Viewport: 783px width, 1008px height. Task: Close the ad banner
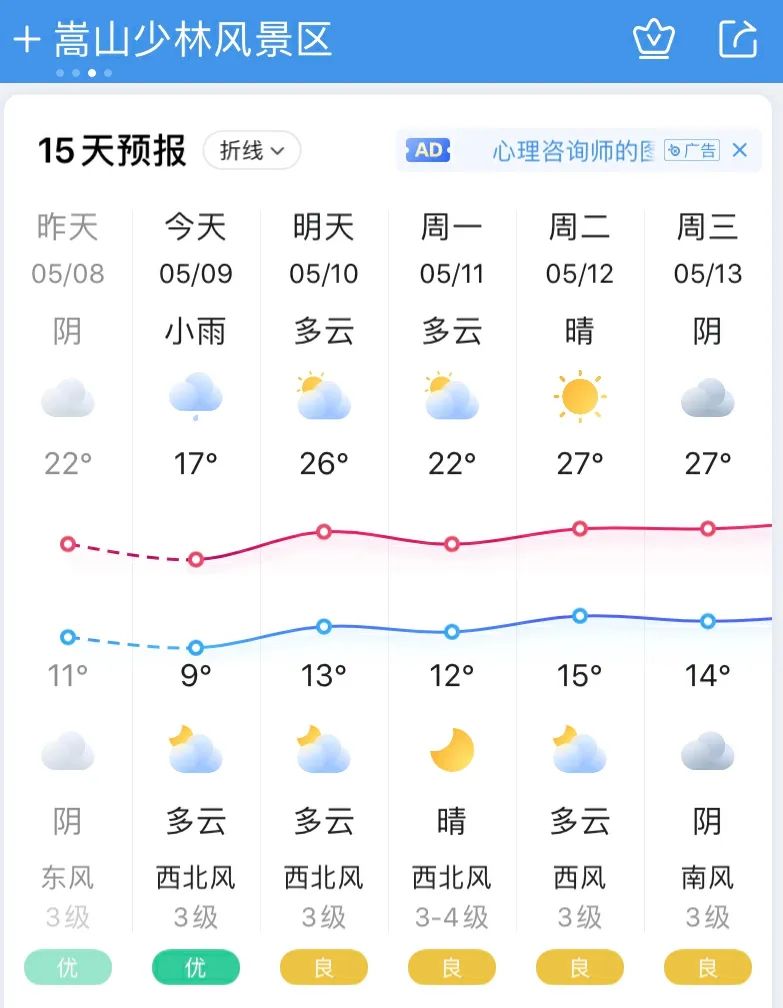pos(740,151)
